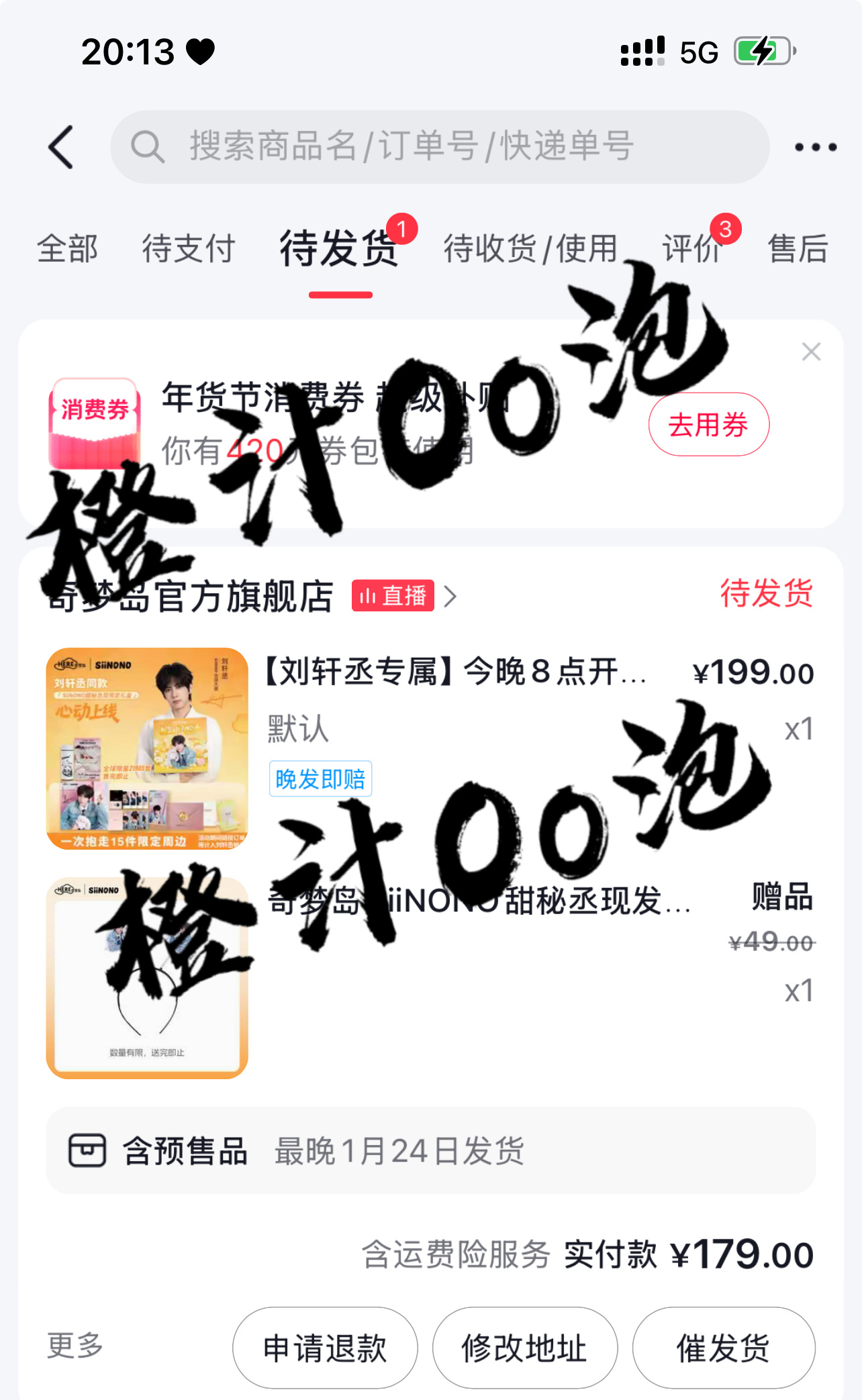
Task: Switch to the 售后 section
Action: click(798, 249)
